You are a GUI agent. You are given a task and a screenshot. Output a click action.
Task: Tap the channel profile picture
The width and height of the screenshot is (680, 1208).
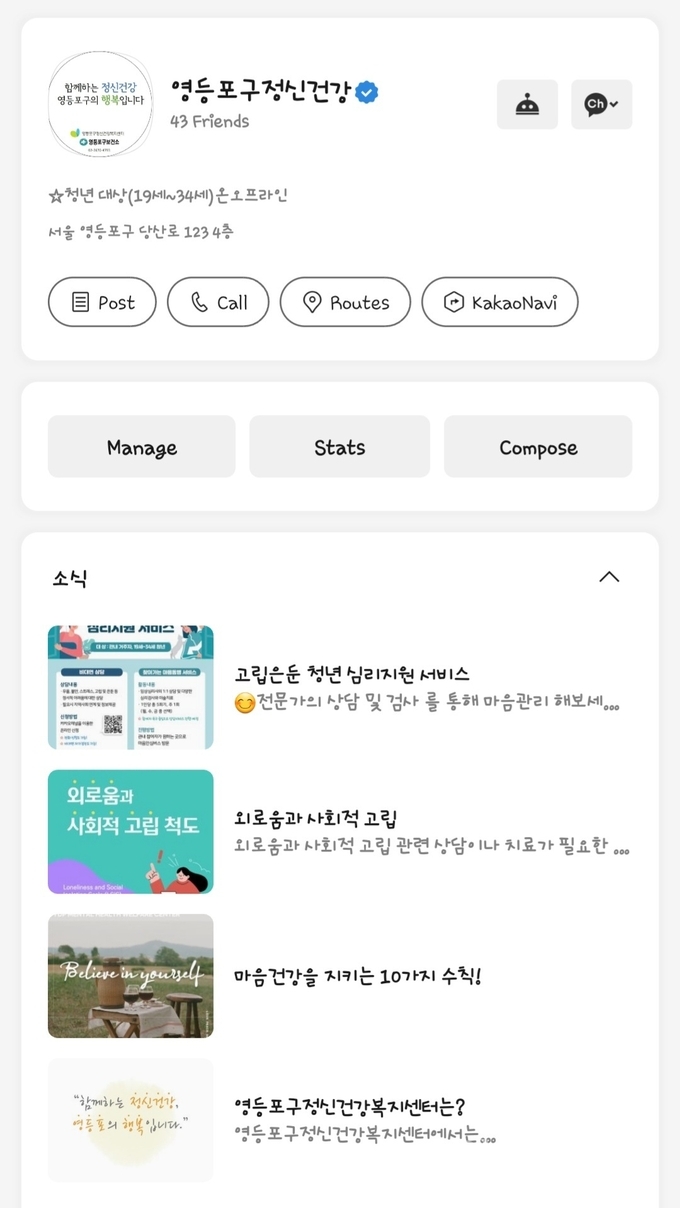coord(100,104)
